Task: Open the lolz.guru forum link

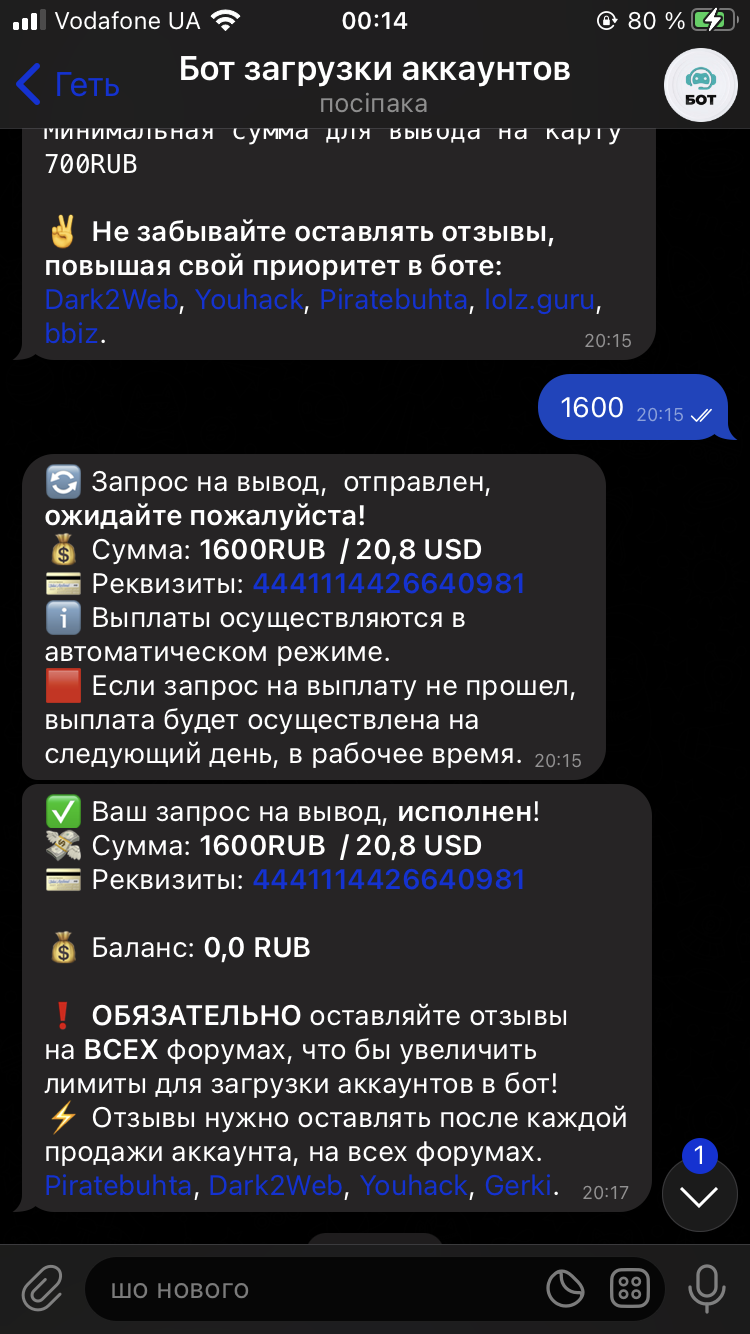Action: tap(540, 299)
